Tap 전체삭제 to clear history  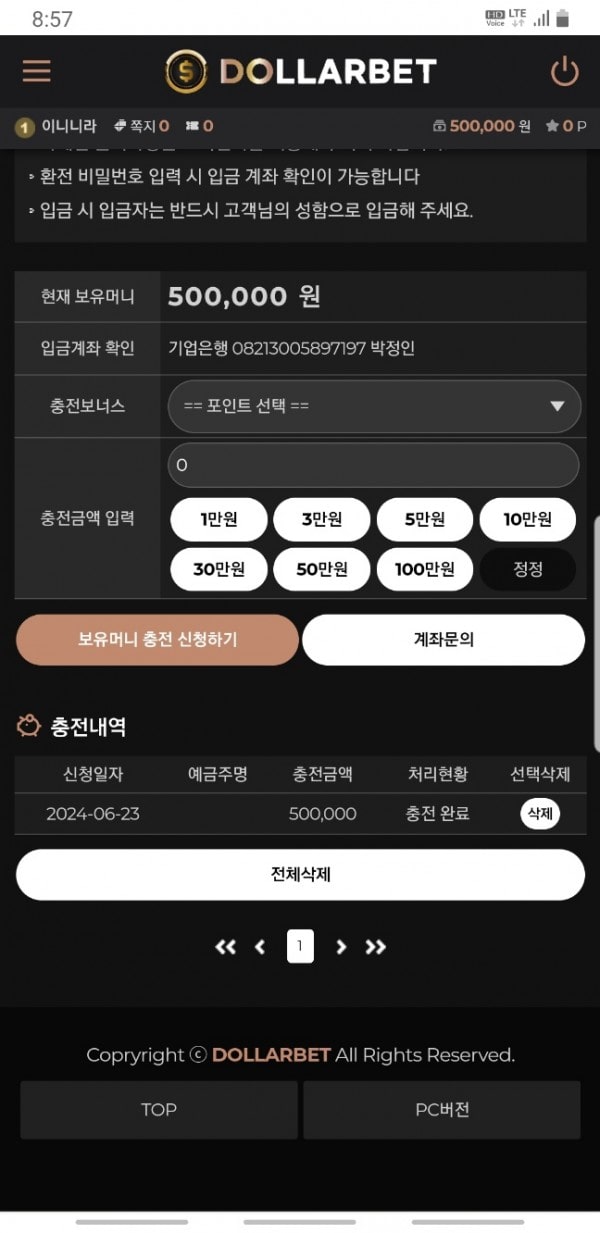click(300, 875)
